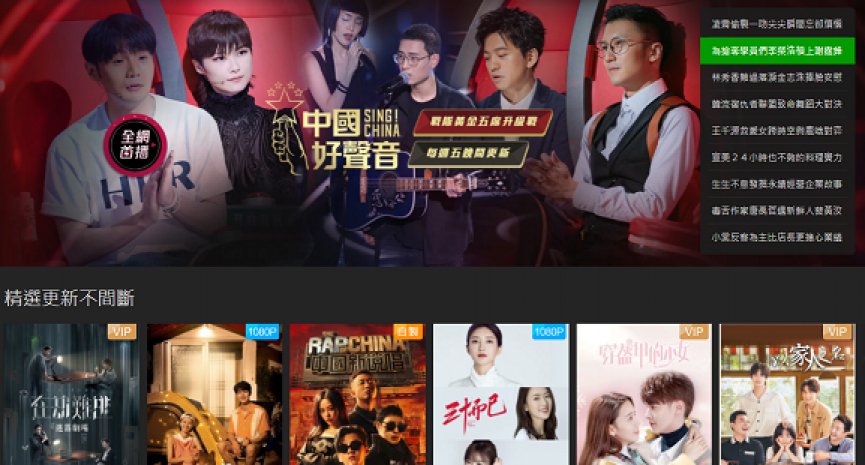
Task: Open the headline starting with 宣美24小時
Action: (x=776, y=157)
